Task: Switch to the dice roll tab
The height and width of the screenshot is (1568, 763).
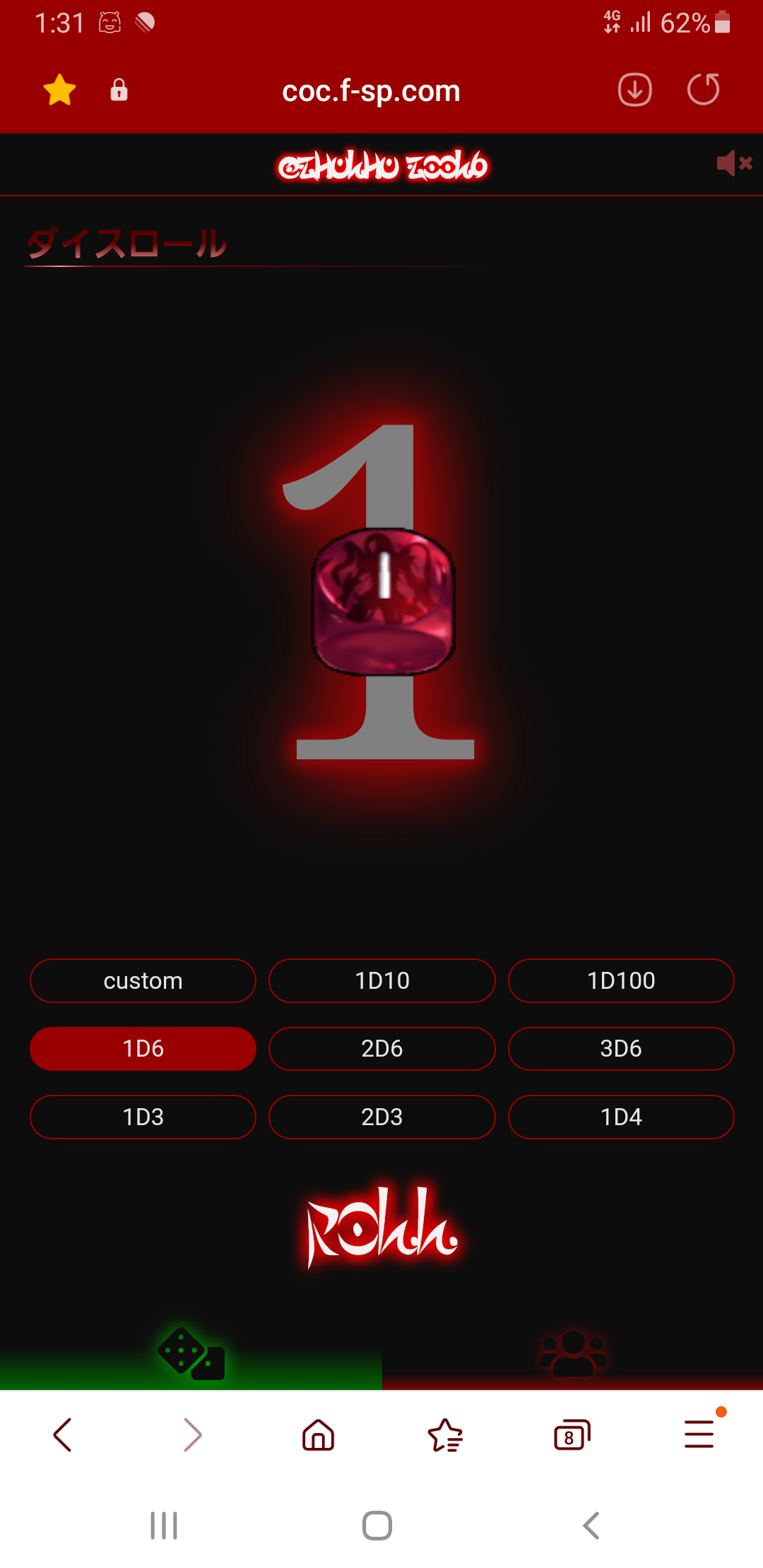Action: click(191, 1354)
